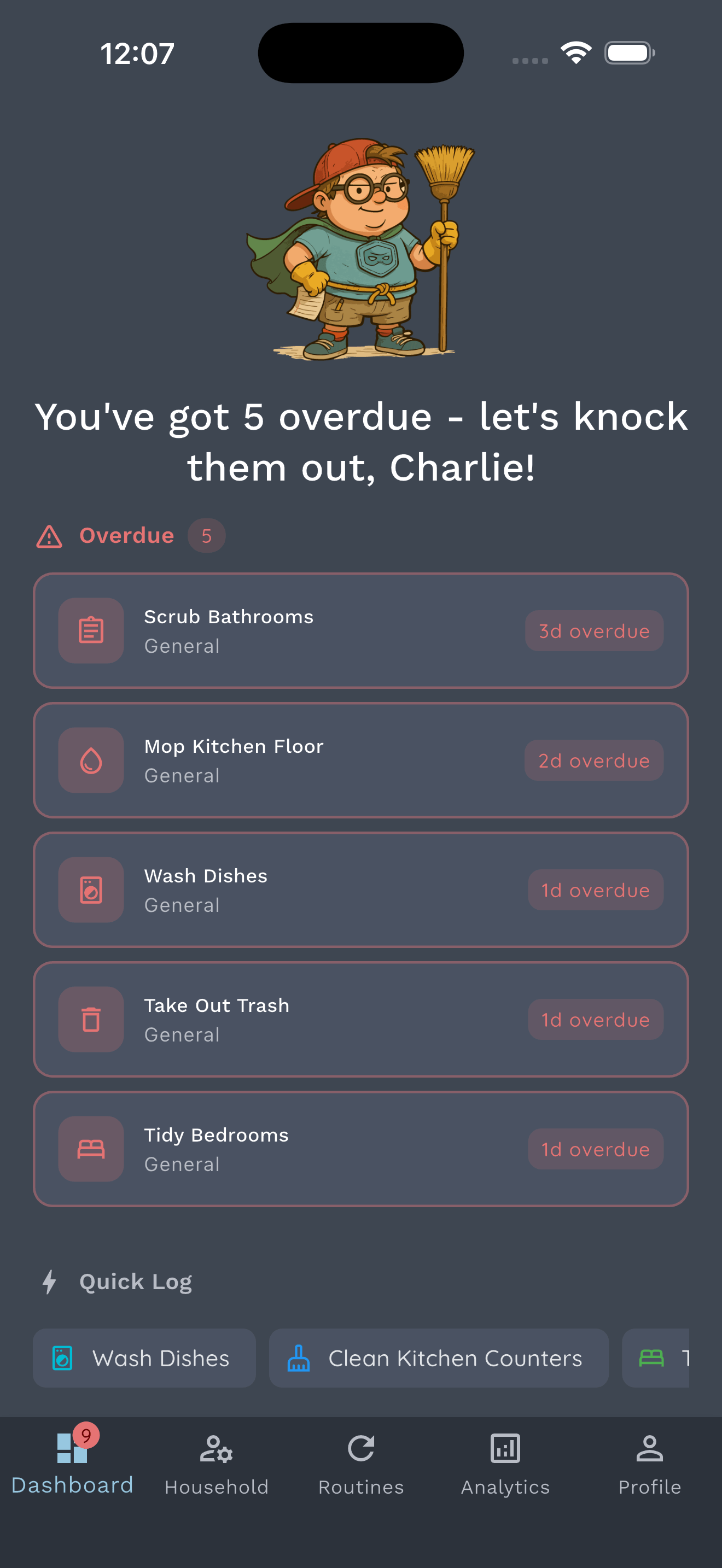
Task: Select the water droplet icon for Mop Kitchen Floor
Action: pyautogui.click(x=90, y=759)
